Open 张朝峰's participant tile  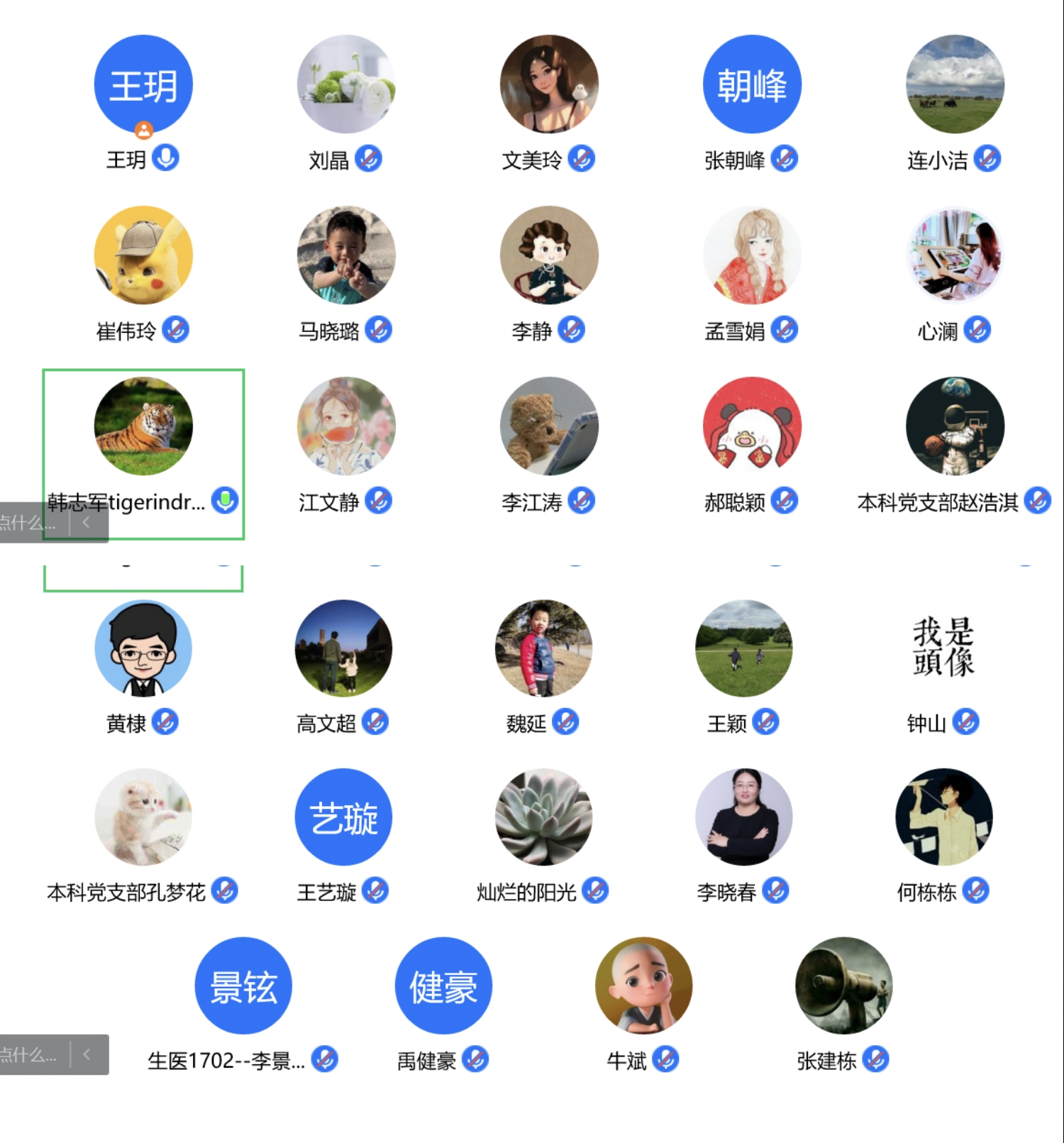pos(752,84)
